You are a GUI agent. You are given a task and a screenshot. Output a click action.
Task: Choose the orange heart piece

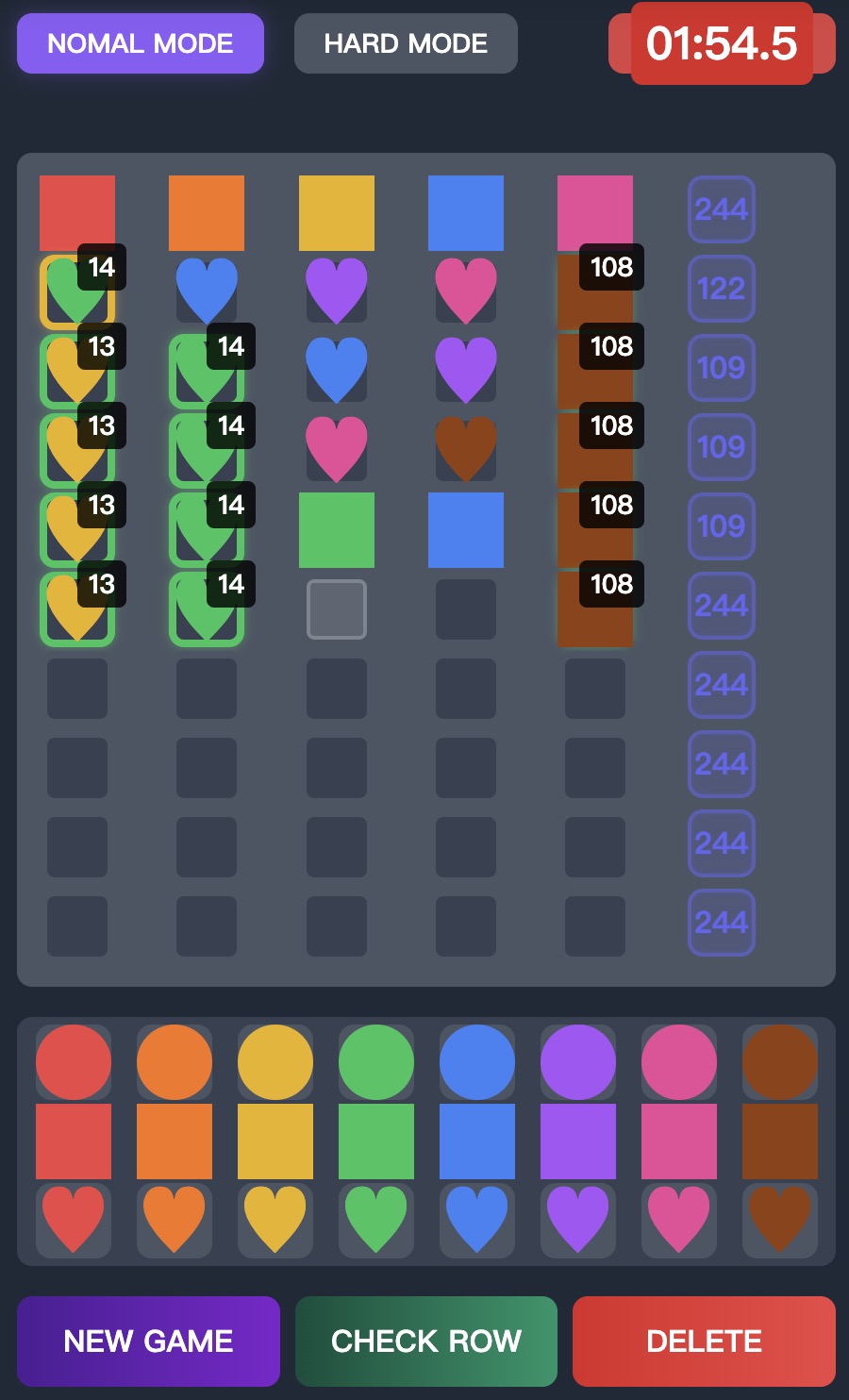point(175,1221)
